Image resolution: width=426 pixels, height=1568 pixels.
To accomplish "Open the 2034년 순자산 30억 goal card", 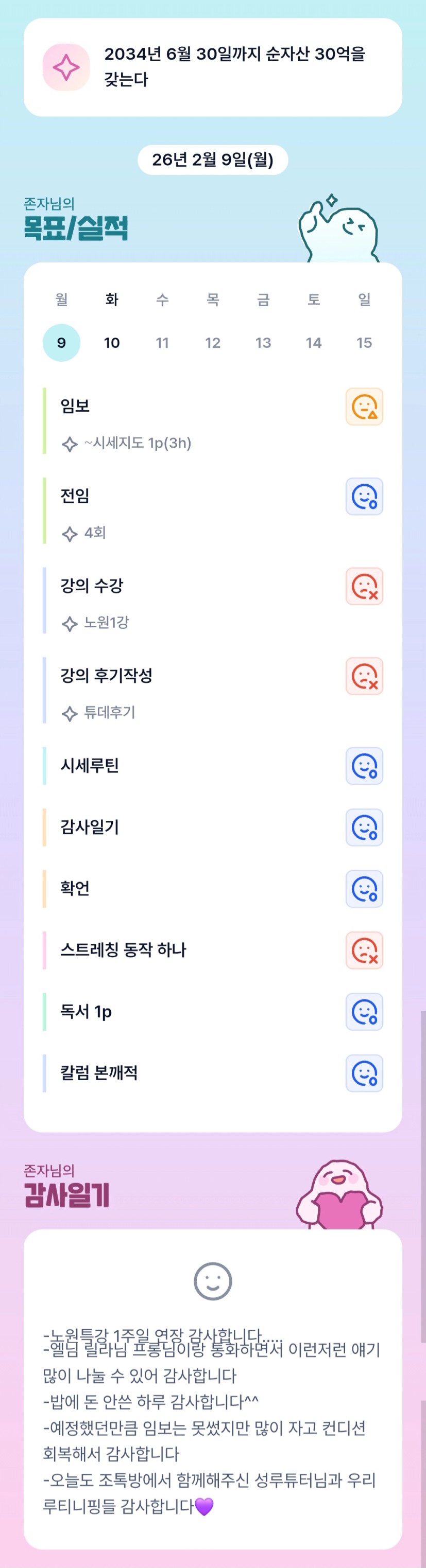I will click(x=213, y=67).
